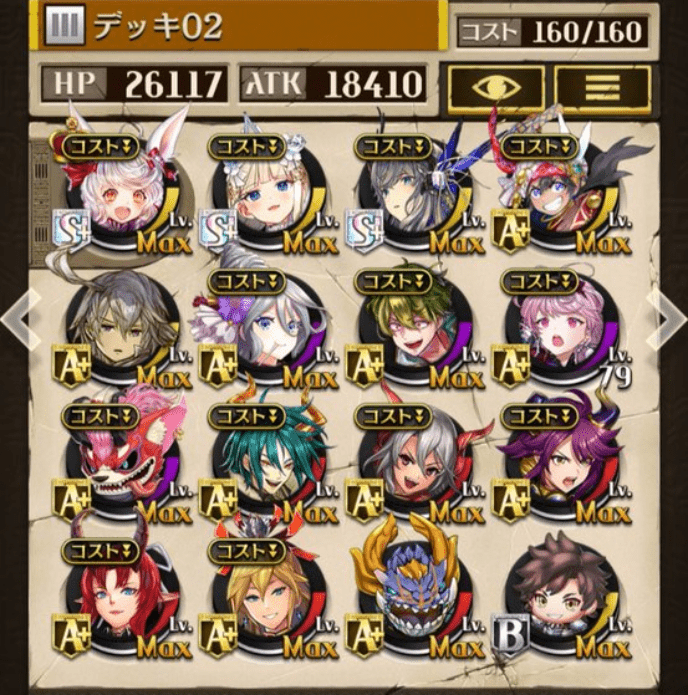The height and width of the screenshot is (695, 688).
Task: Open the list menu button
Action: (x=602, y=87)
